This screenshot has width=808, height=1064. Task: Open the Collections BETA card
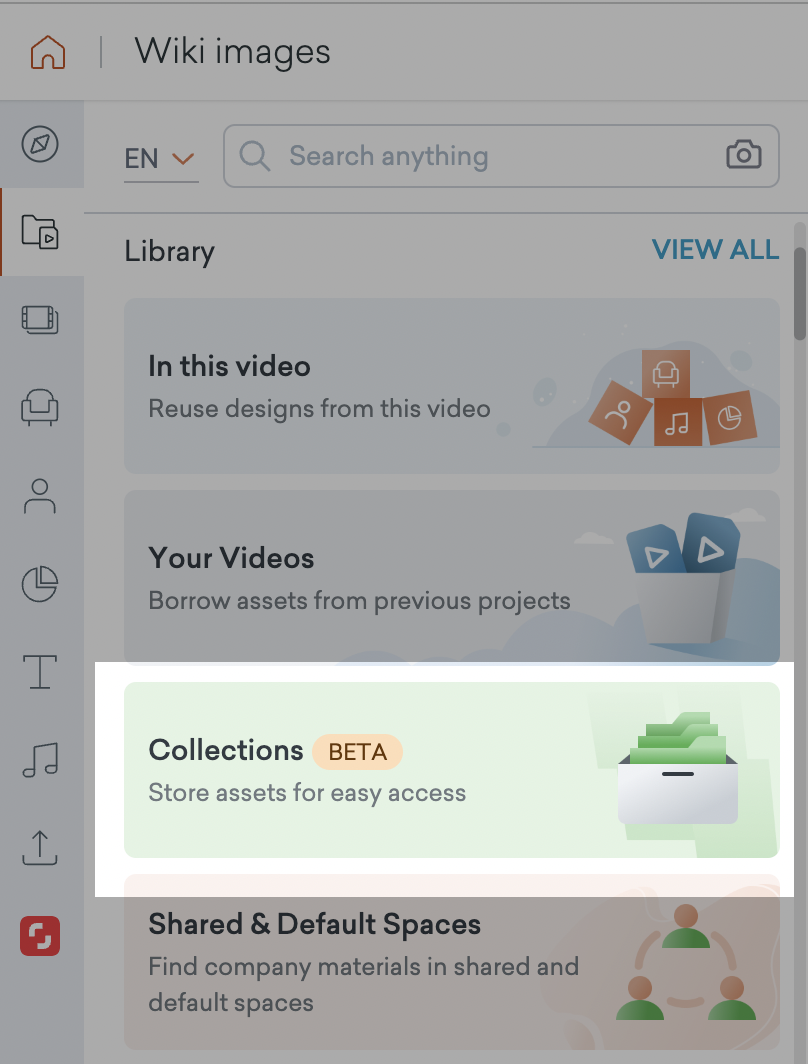click(450, 769)
